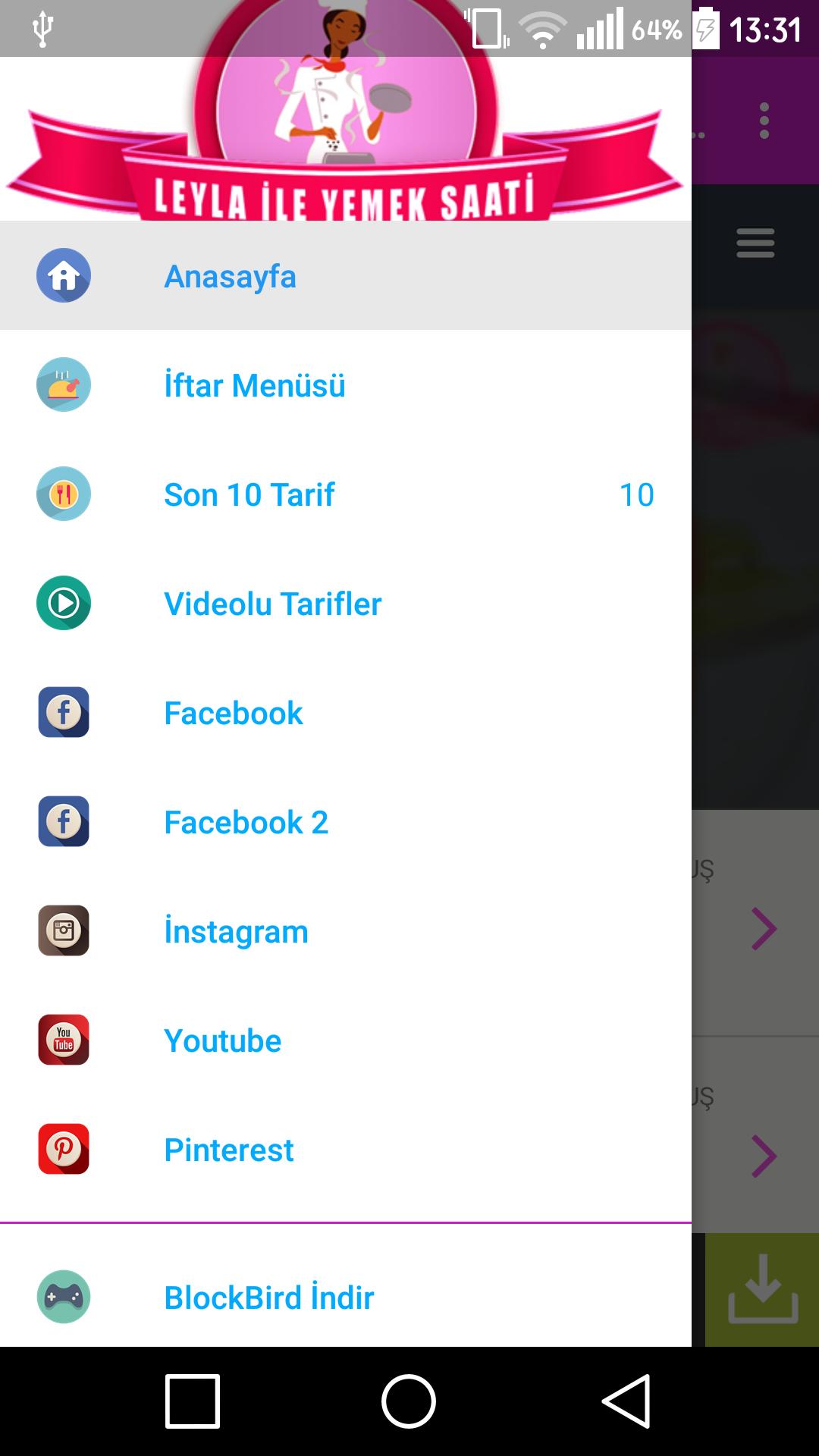The height and width of the screenshot is (1456, 819).
Task: Expand the first purple chevron arrow
Action: 765,928
